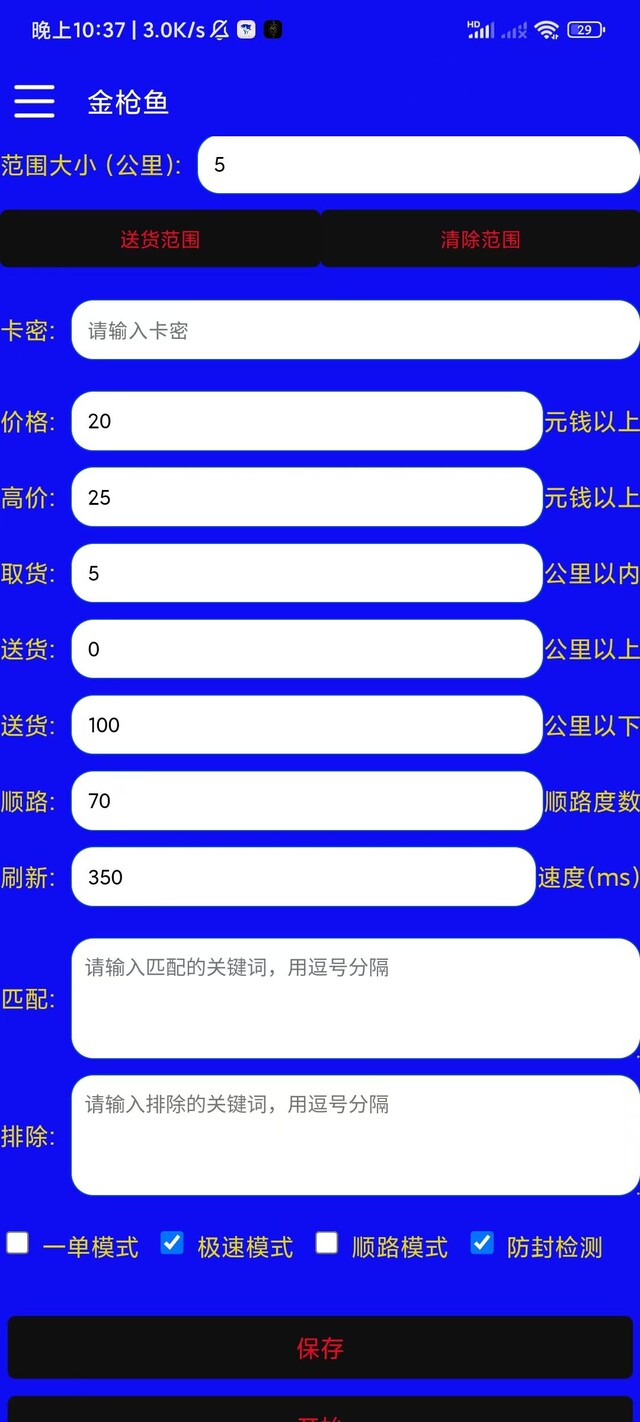
Task: Tap the 清除范围 button
Action: [480, 239]
